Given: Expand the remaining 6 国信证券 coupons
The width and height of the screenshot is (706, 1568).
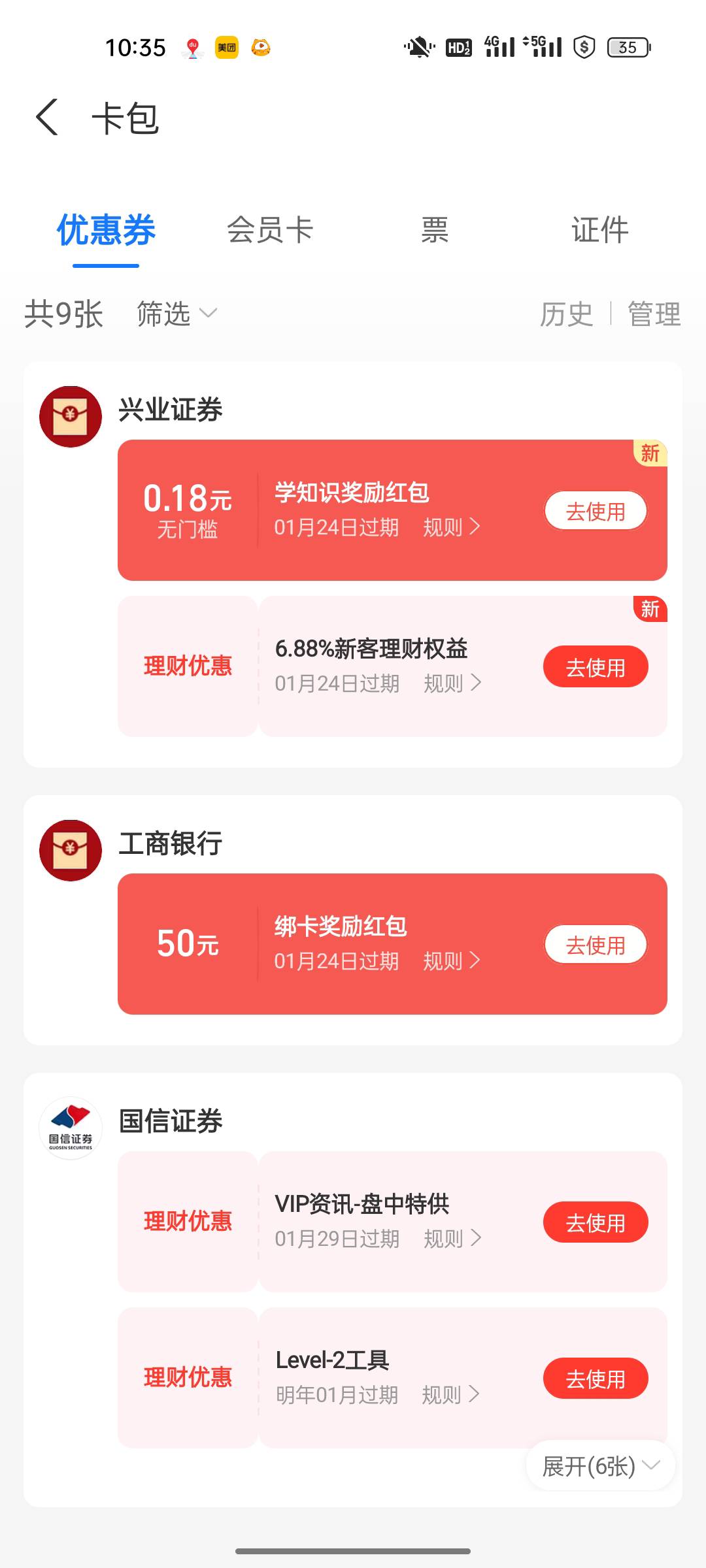Looking at the screenshot, I should pyautogui.click(x=600, y=1467).
